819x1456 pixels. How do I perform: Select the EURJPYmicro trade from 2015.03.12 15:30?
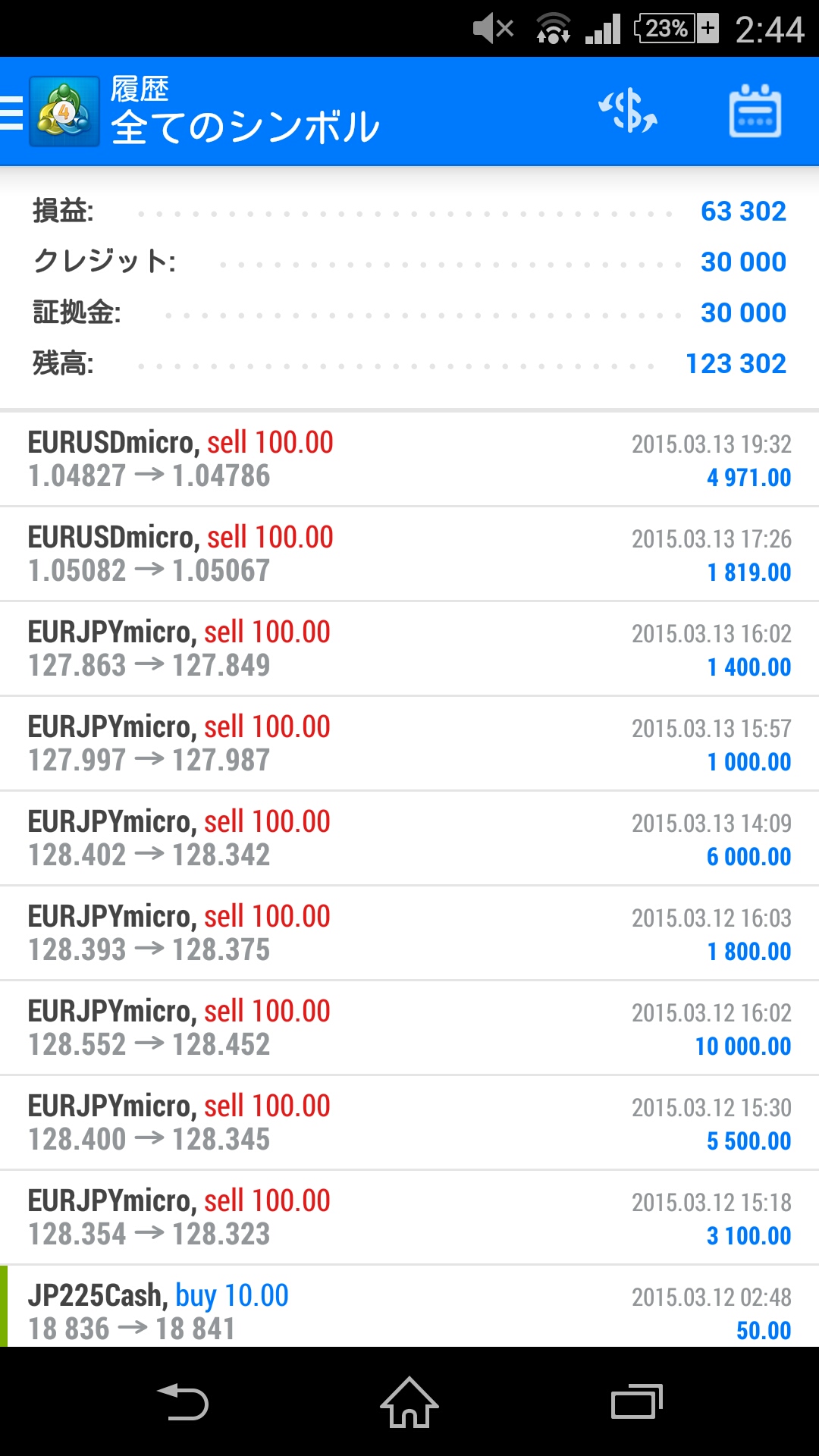click(x=409, y=1122)
